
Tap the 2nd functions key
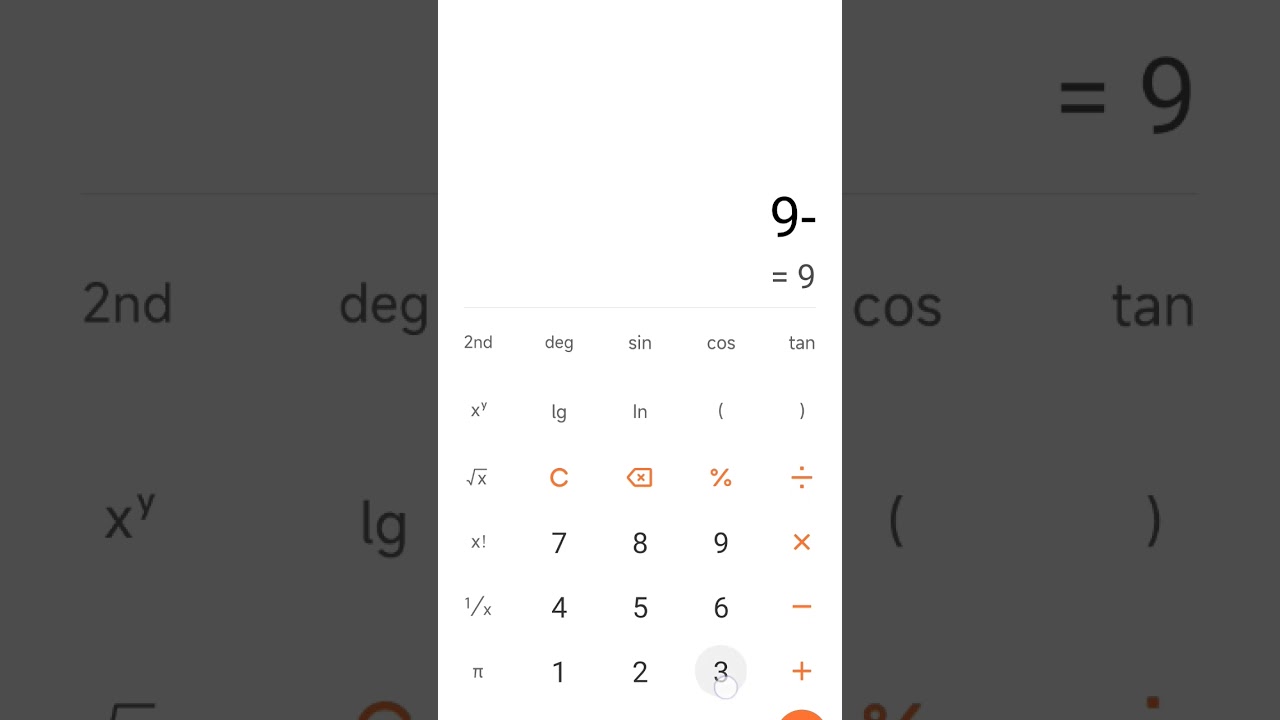pyautogui.click(x=478, y=342)
